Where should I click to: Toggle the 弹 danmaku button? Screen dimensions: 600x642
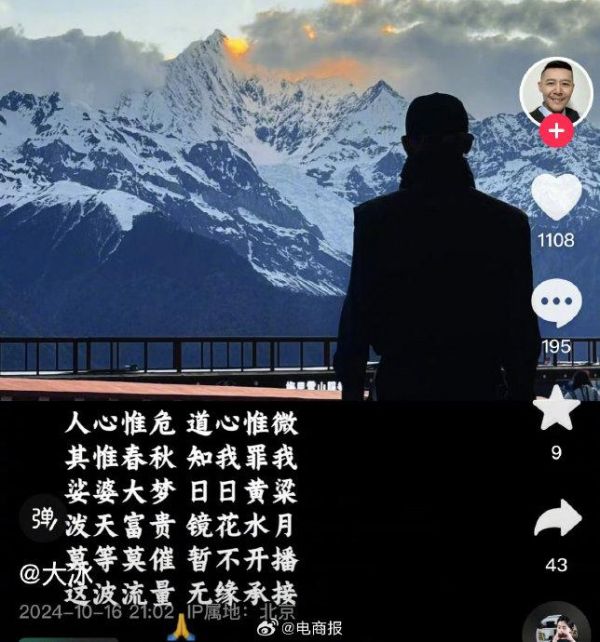[44, 518]
